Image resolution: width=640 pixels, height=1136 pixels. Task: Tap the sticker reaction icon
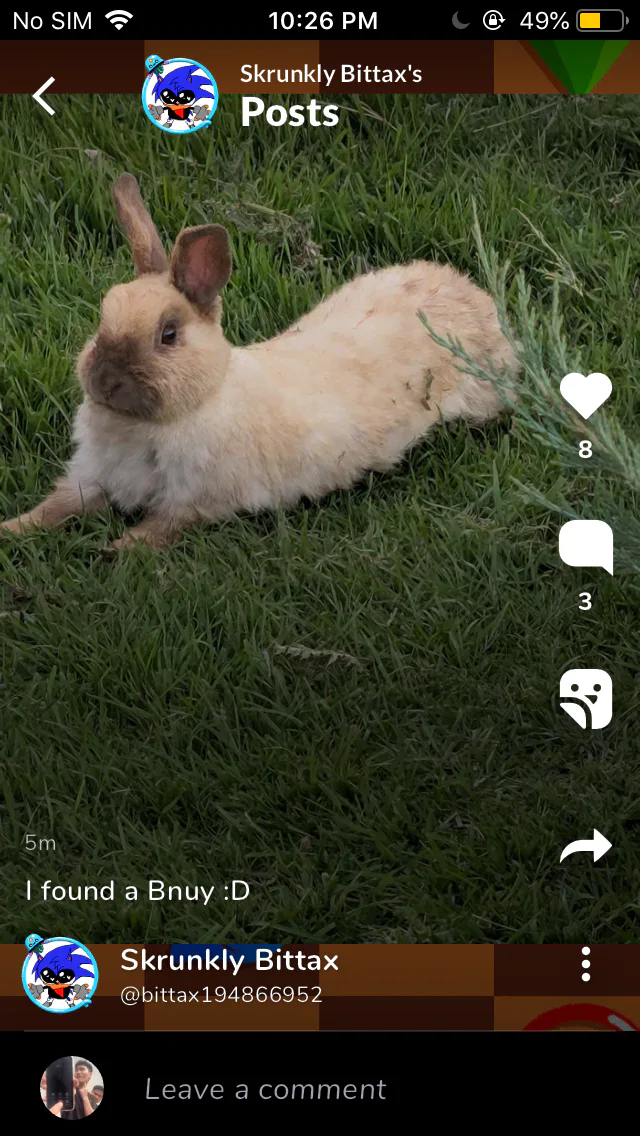pos(586,698)
